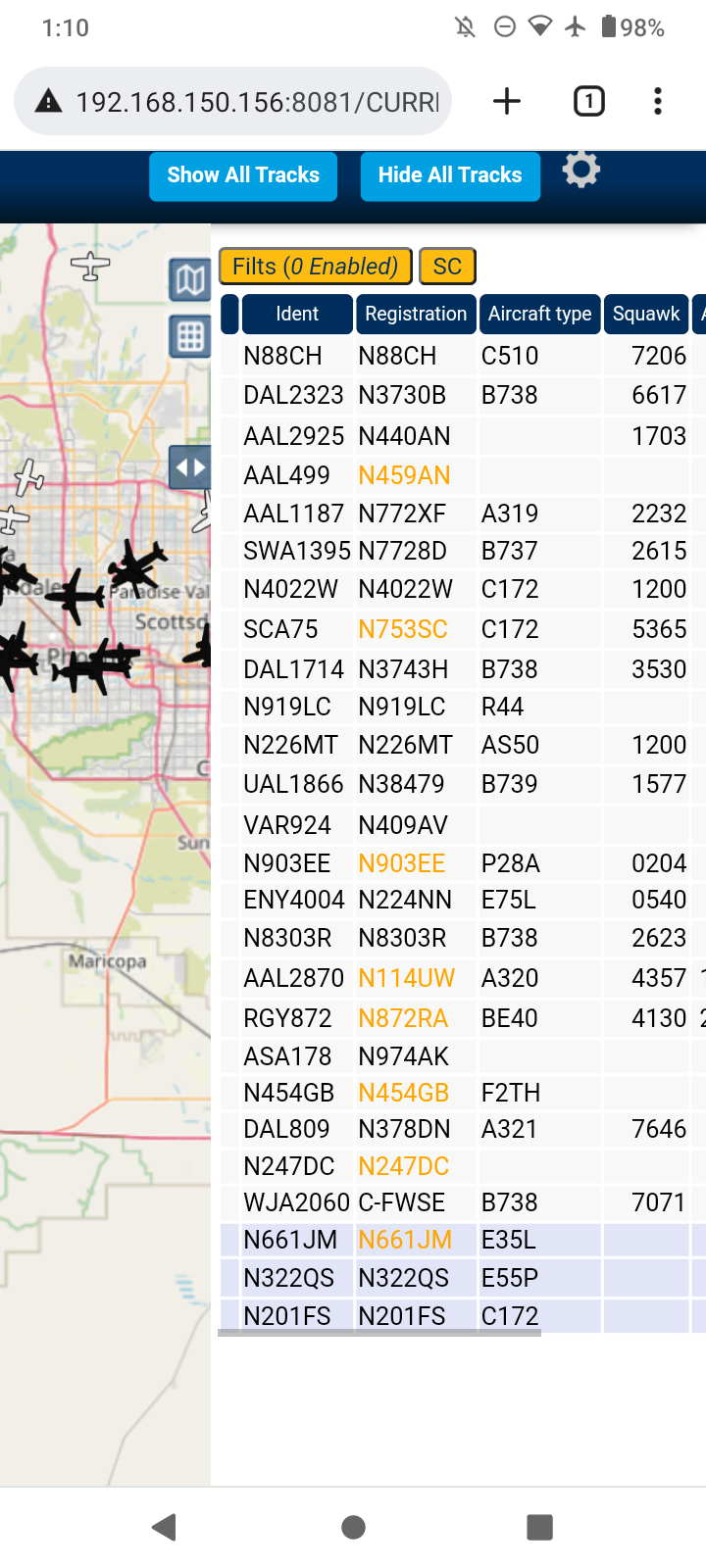Hide all aircraft tracks
Viewport: 706px width, 1568px height.
click(x=450, y=175)
